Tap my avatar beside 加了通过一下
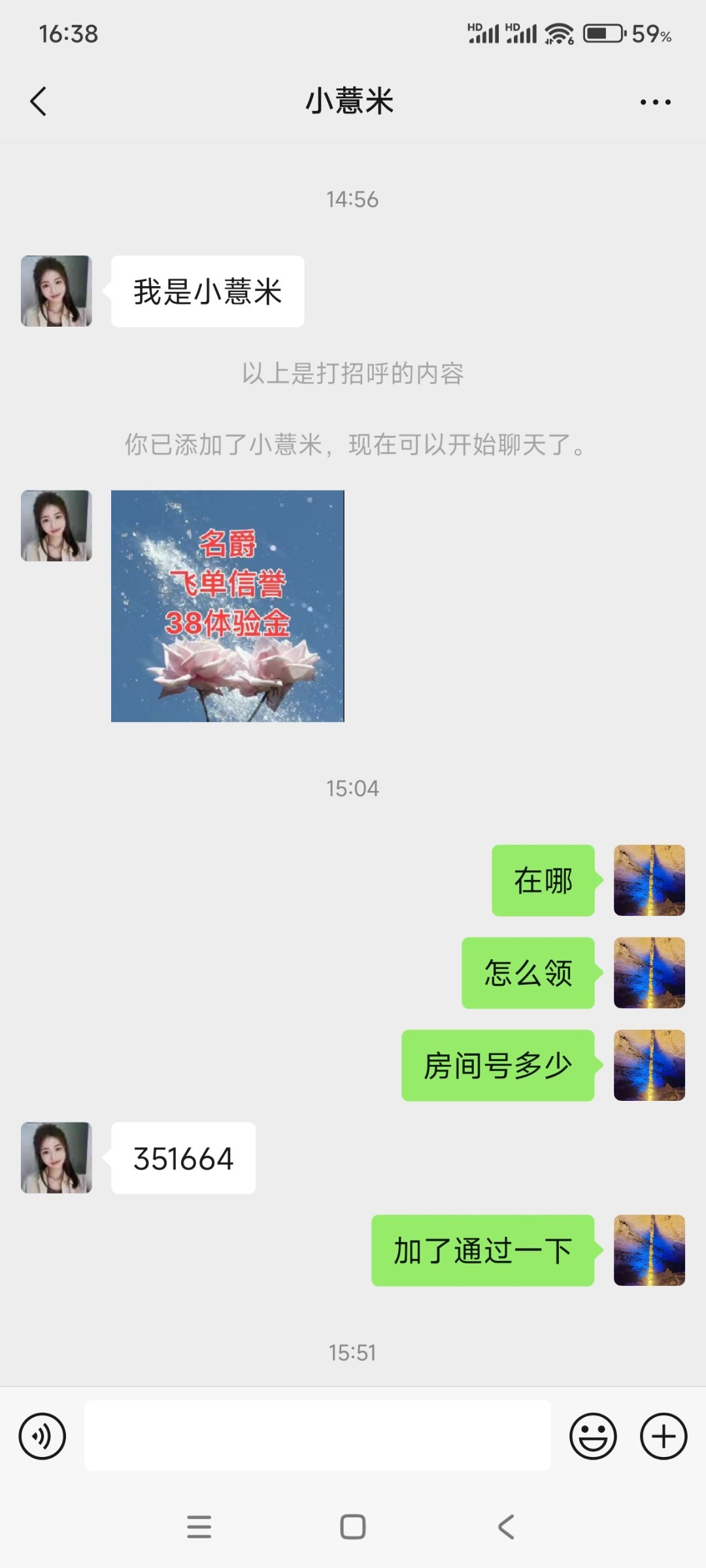The image size is (706, 1568). 649,1250
